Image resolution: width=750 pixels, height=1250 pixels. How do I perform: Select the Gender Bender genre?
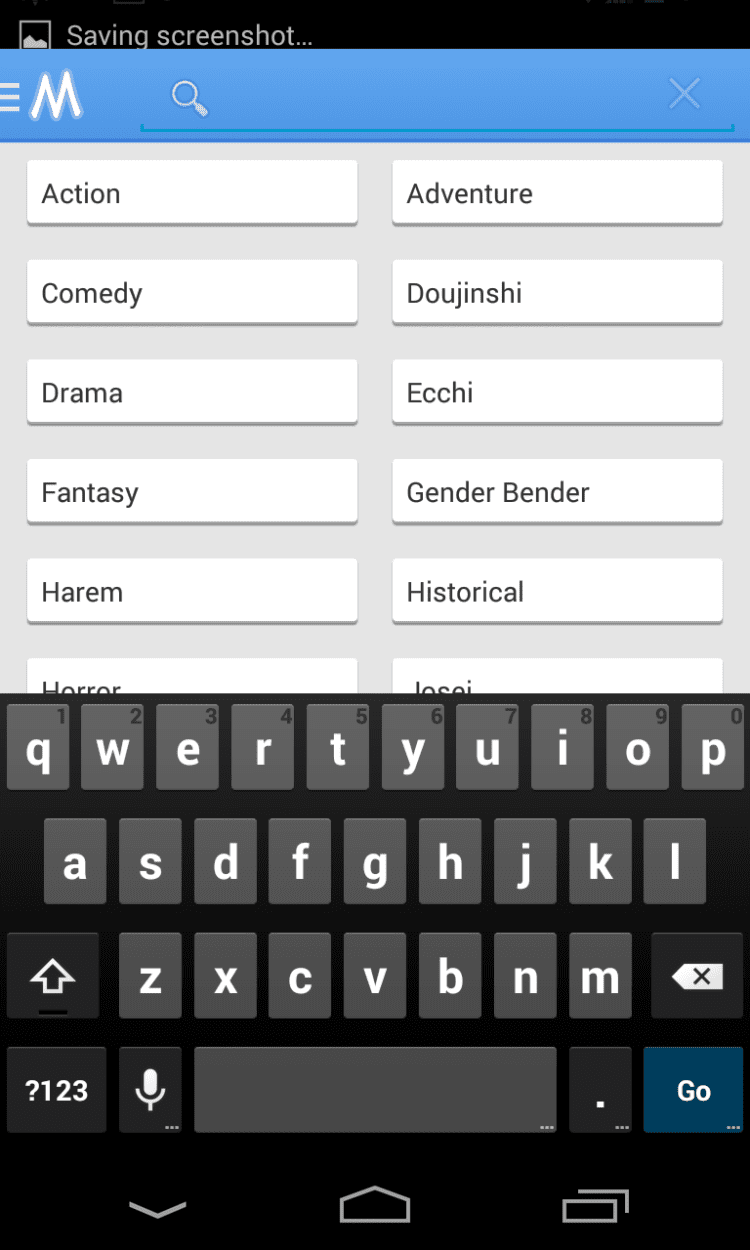557,492
